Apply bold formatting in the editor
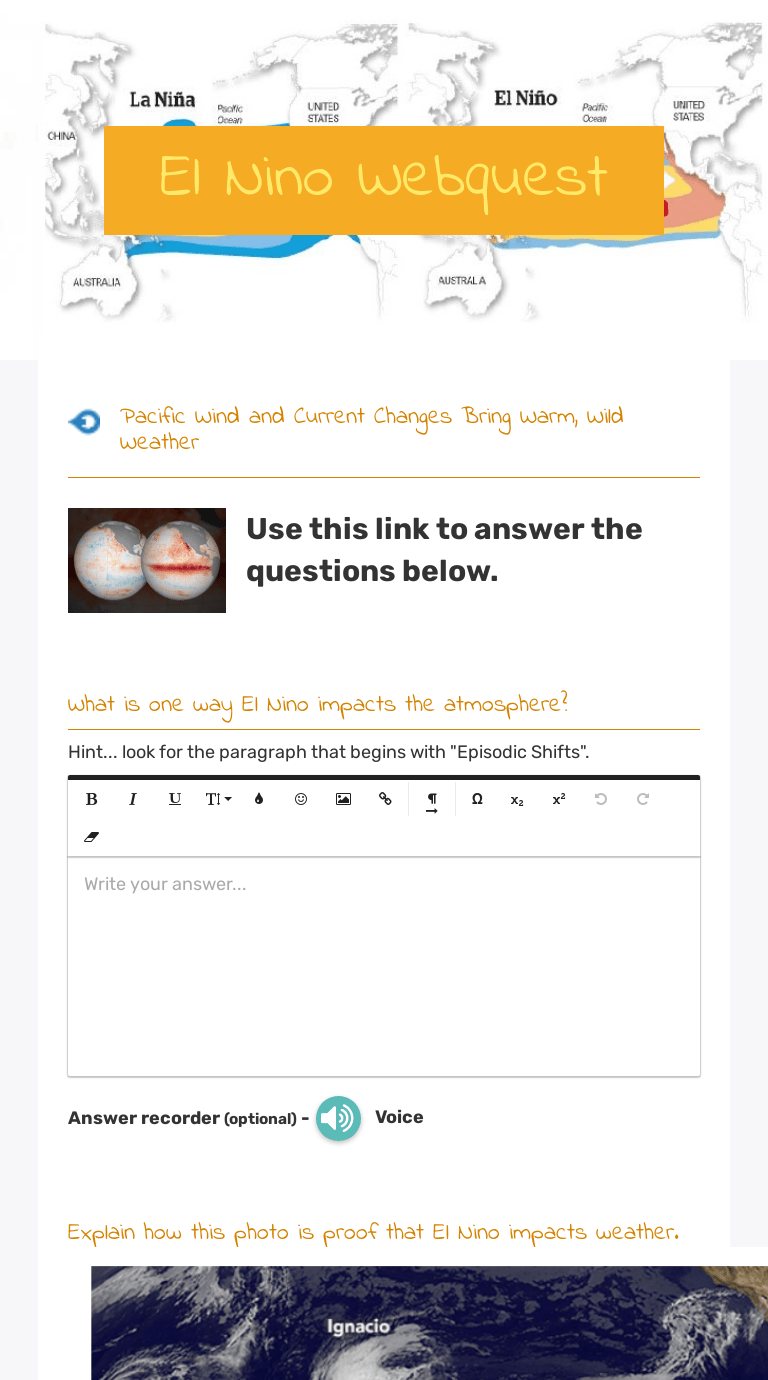 (x=92, y=799)
